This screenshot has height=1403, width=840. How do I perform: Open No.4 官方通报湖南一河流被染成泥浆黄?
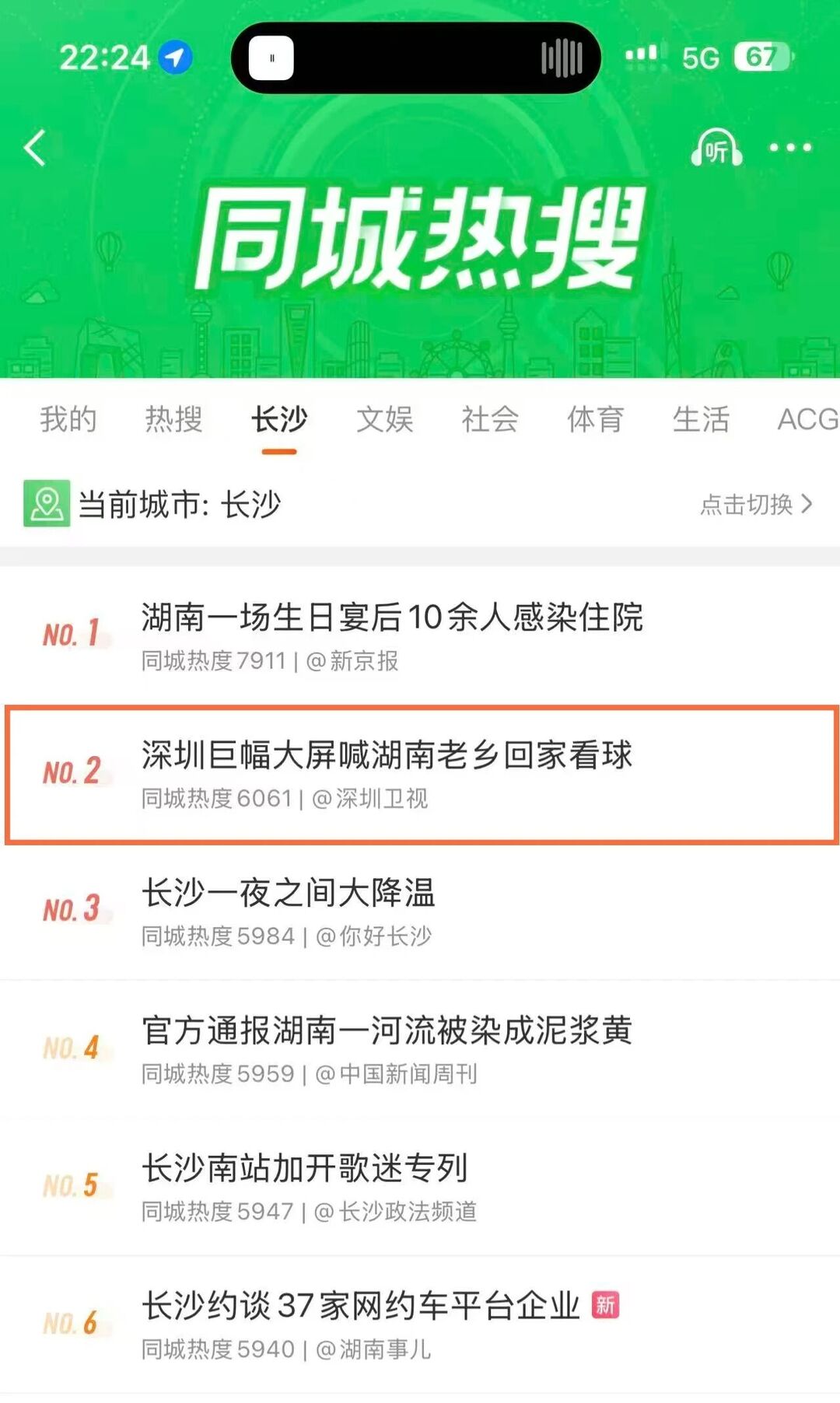tap(387, 1030)
